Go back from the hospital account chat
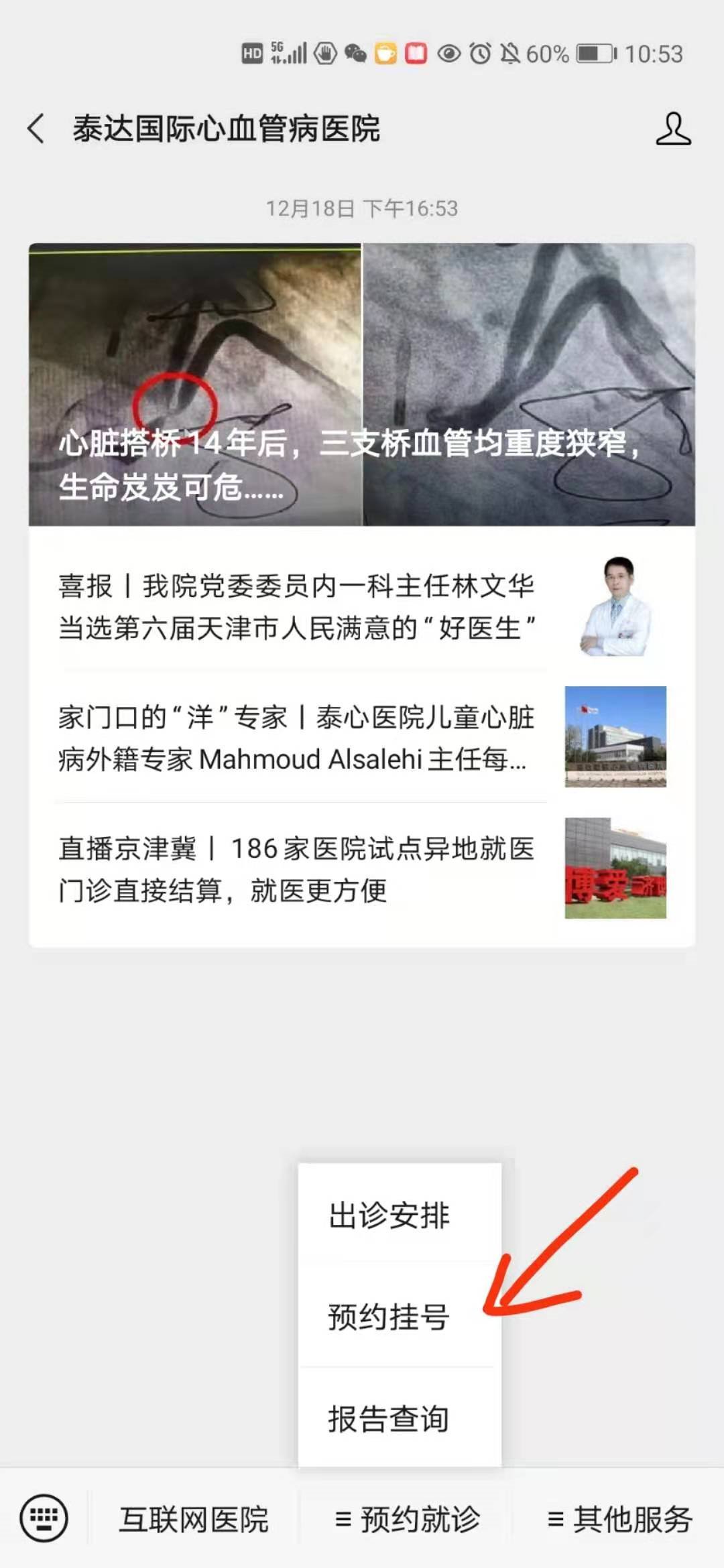Viewport: 724px width, 1568px height. 36,129
